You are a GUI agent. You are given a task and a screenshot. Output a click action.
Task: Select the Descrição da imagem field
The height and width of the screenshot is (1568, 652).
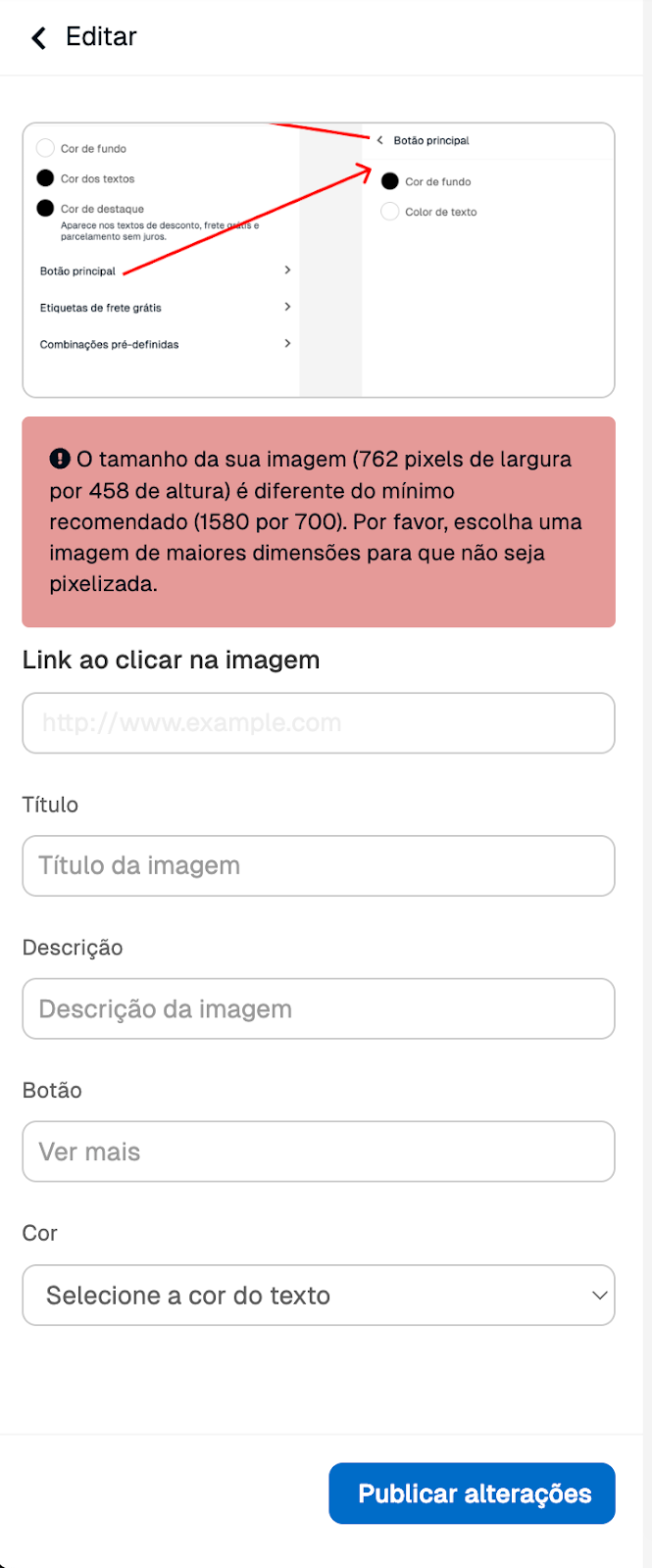click(x=318, y=1008)
